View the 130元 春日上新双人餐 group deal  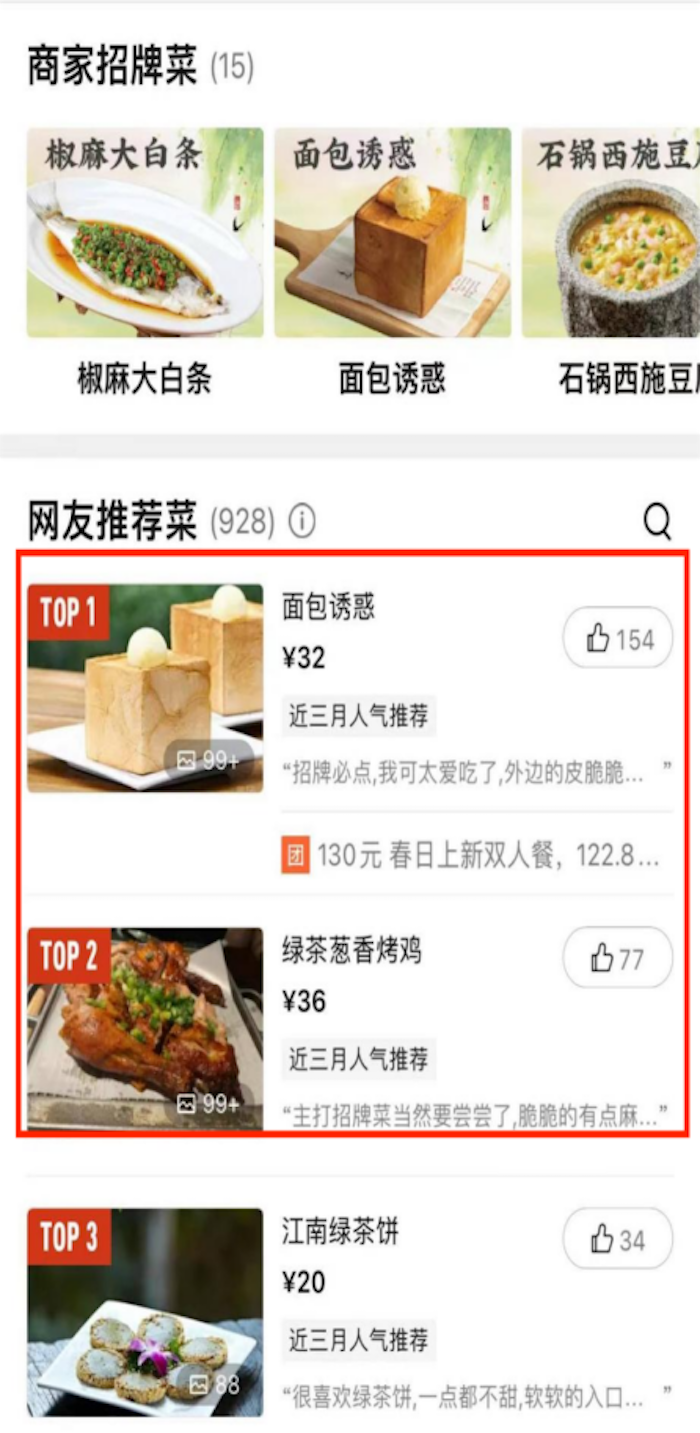pos(475,856)
